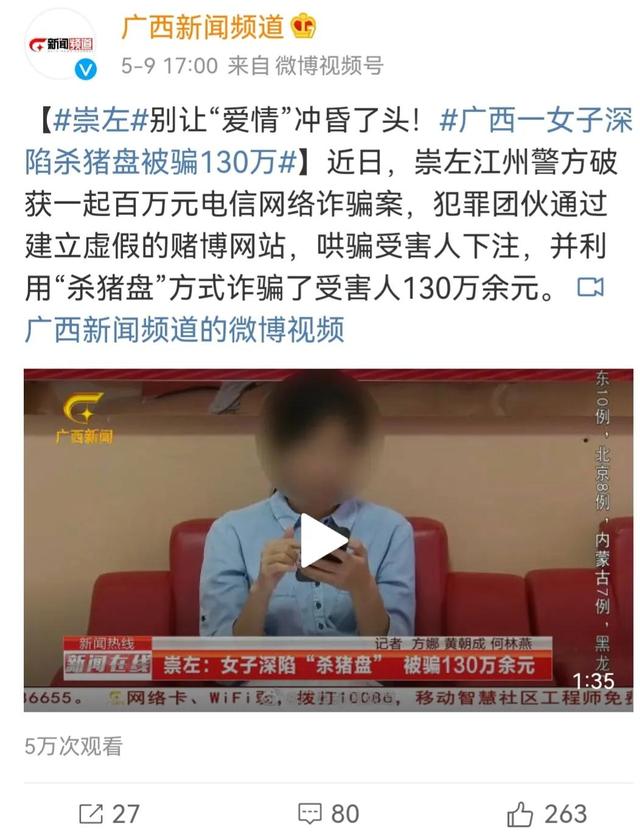This screenshot has width=640, height=839.
Task: Open the 广西新闻频道 account name
Action: point(202,26)
